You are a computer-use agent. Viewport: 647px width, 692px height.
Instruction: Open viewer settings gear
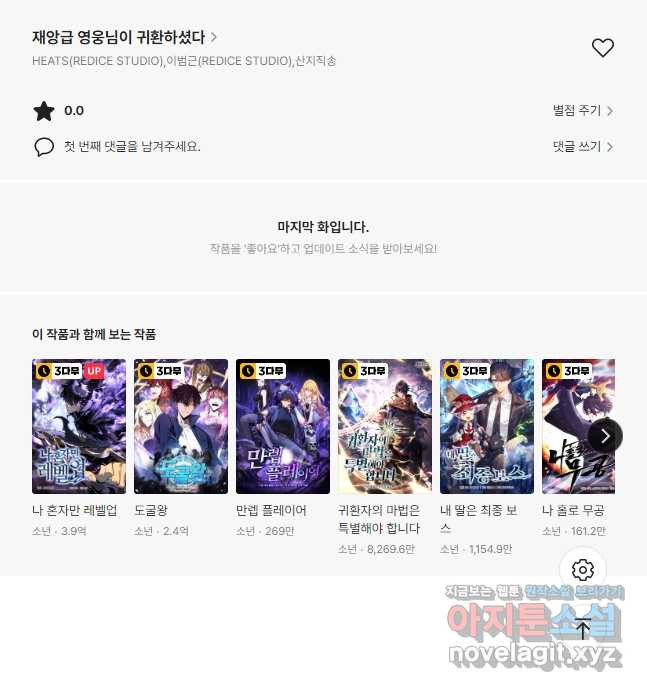[x=584, y=570]
